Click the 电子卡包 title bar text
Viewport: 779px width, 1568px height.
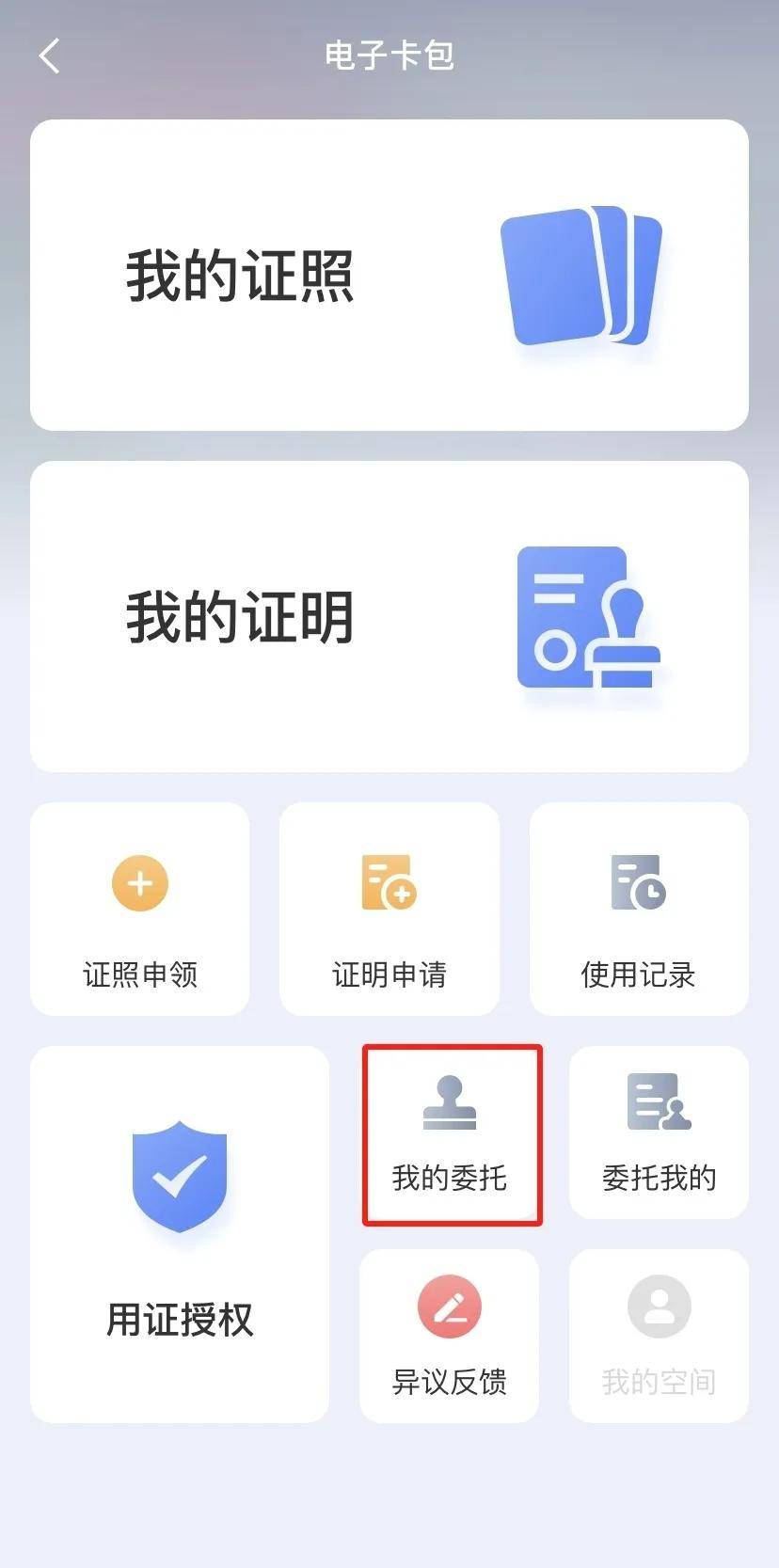[x=389, y=55]
